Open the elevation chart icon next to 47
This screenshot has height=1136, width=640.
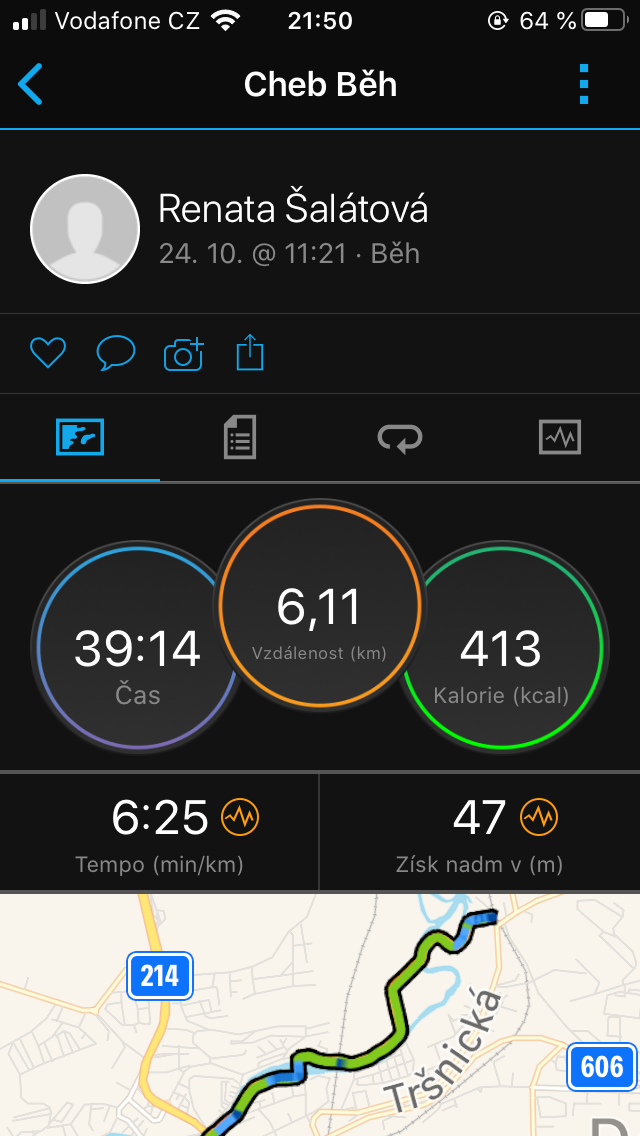click(539, 817)
